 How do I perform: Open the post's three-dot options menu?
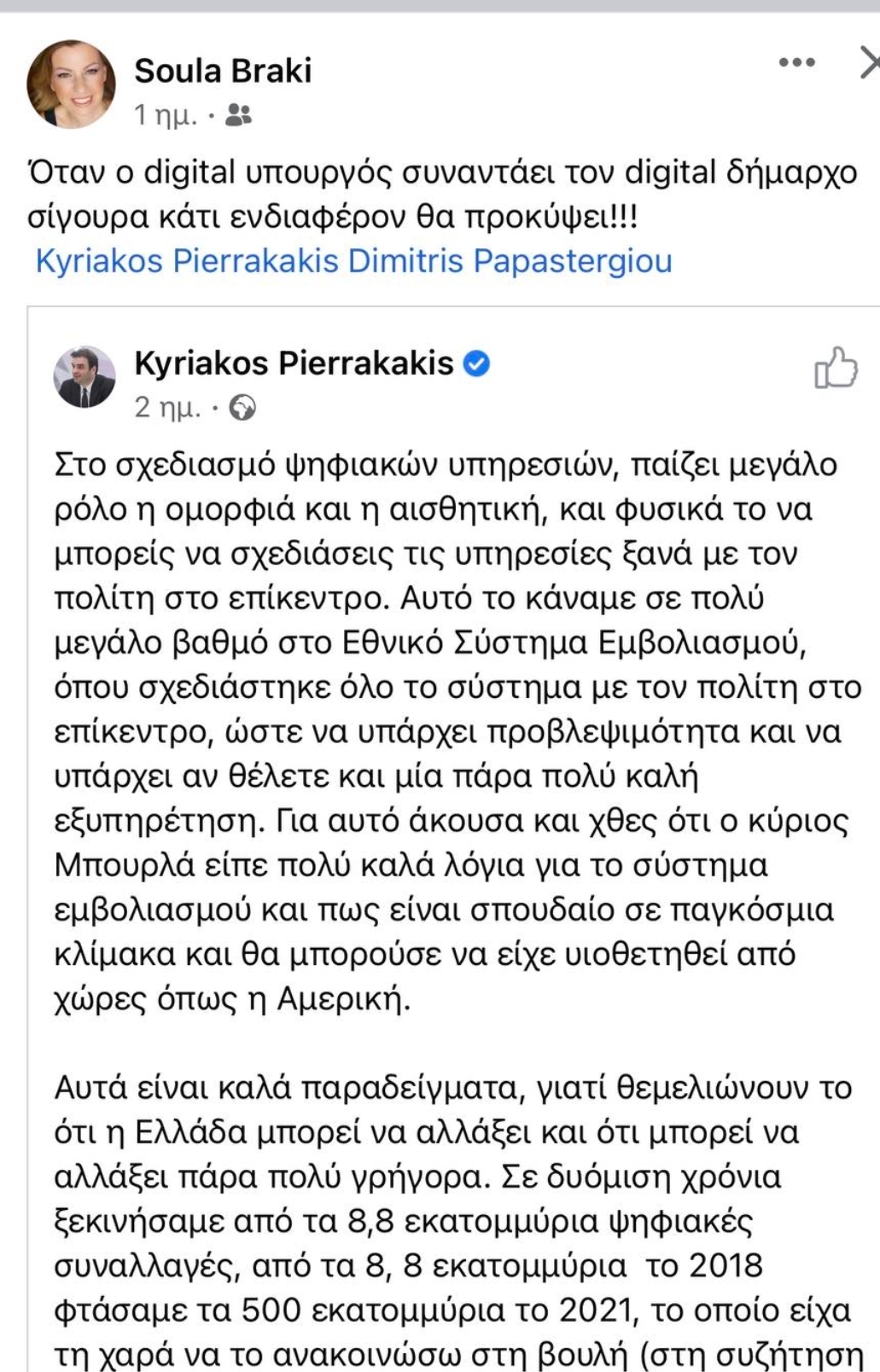click(x=796, y=63)
